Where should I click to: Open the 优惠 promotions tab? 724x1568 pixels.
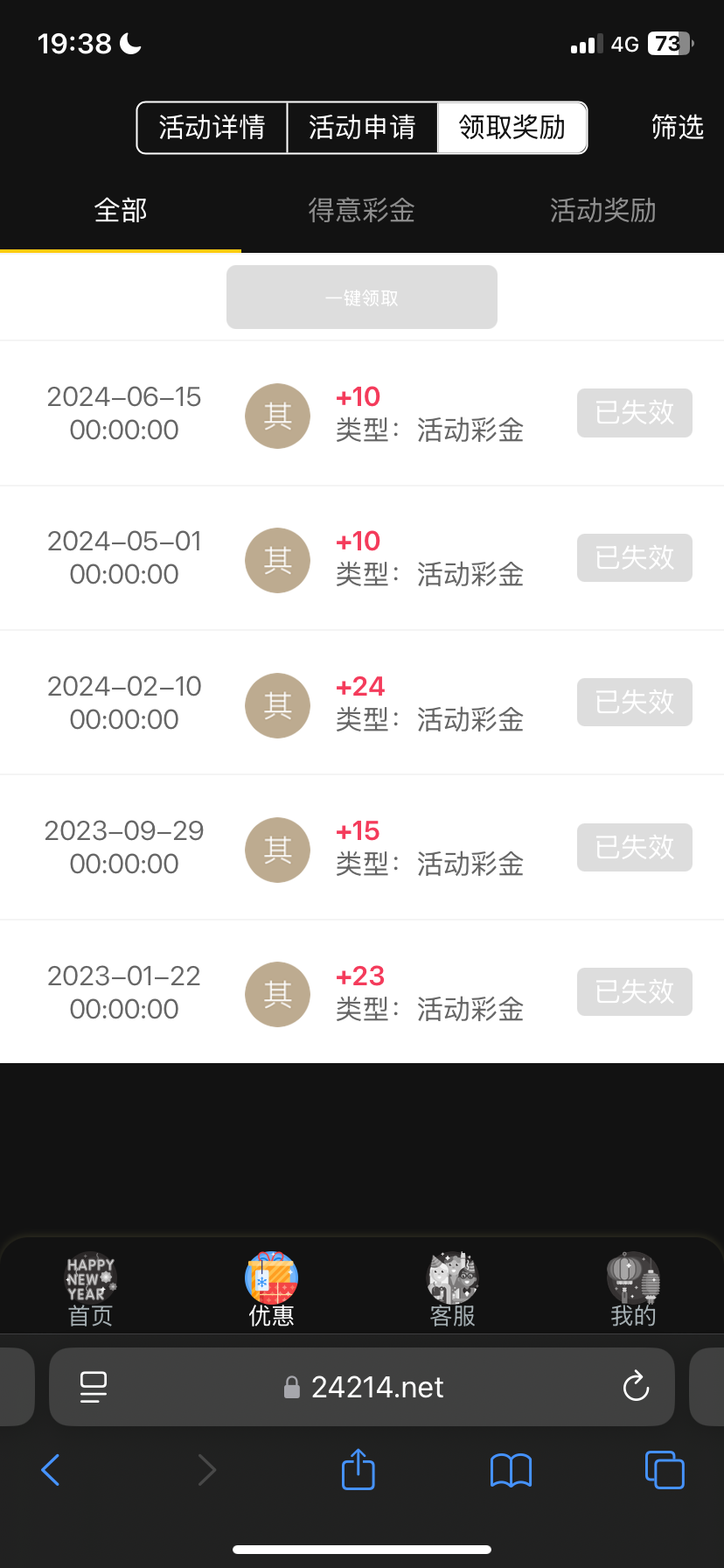coord(272,1290)
